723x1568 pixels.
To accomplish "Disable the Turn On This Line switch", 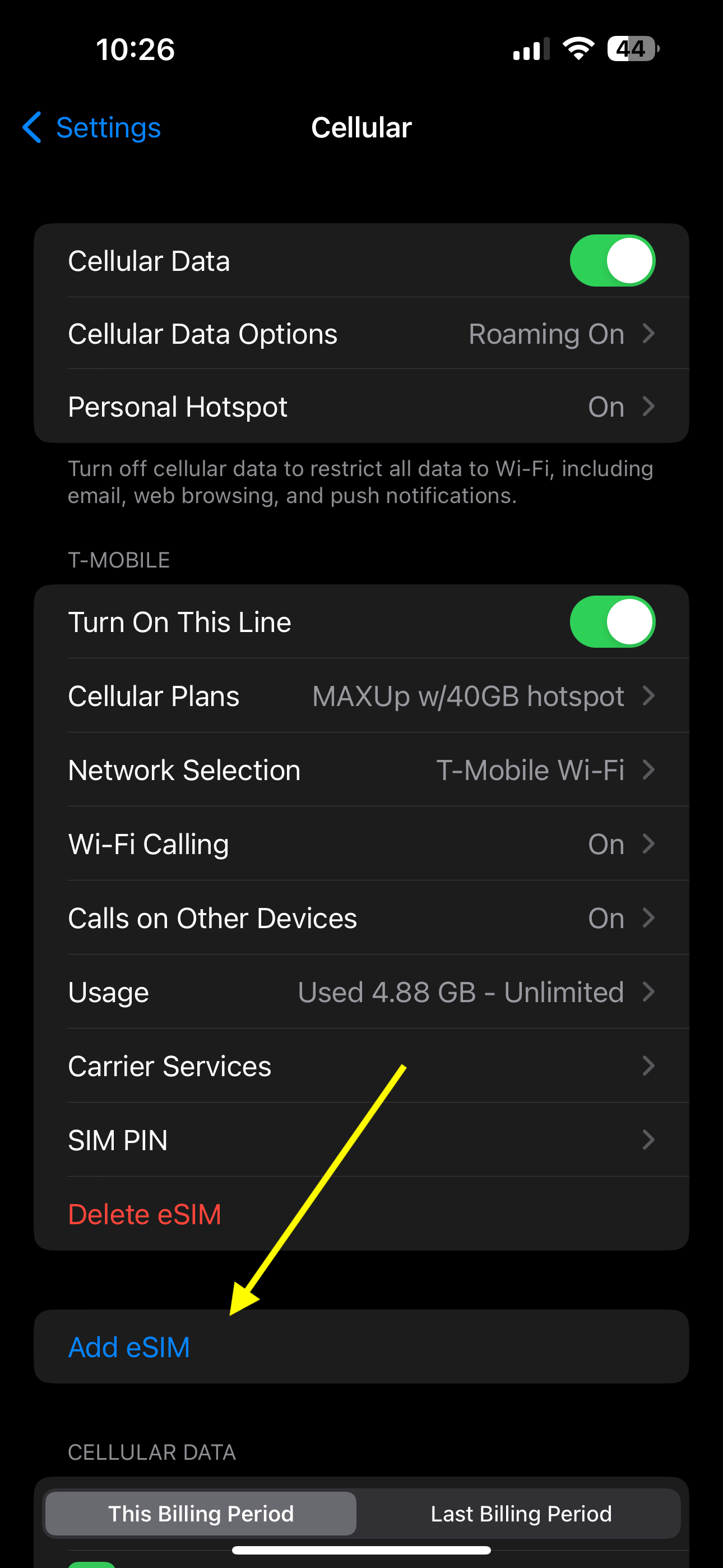I will point(612,621).
